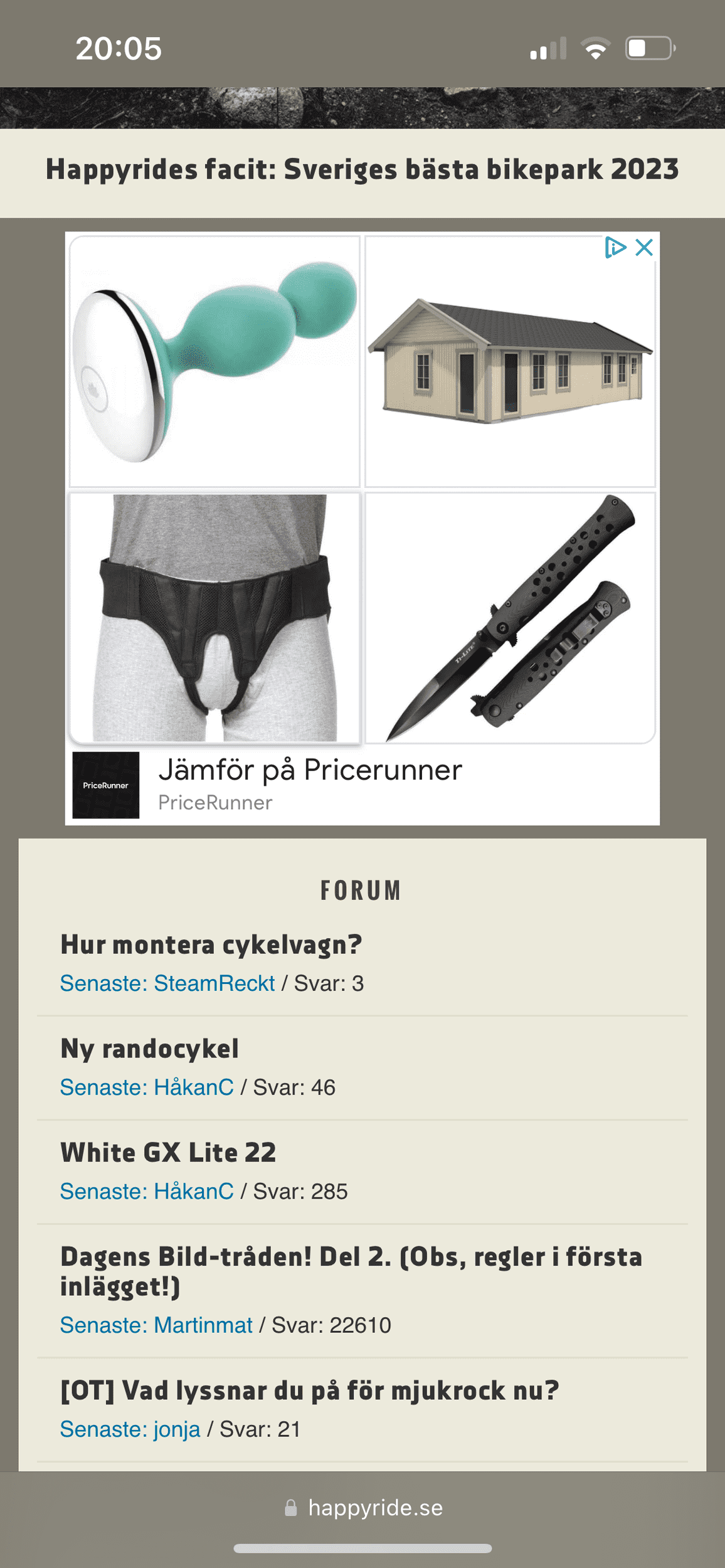725x1568 pixels.
Task: Close the PriceRunner advertisement
Action: click(x=644, y=247)
